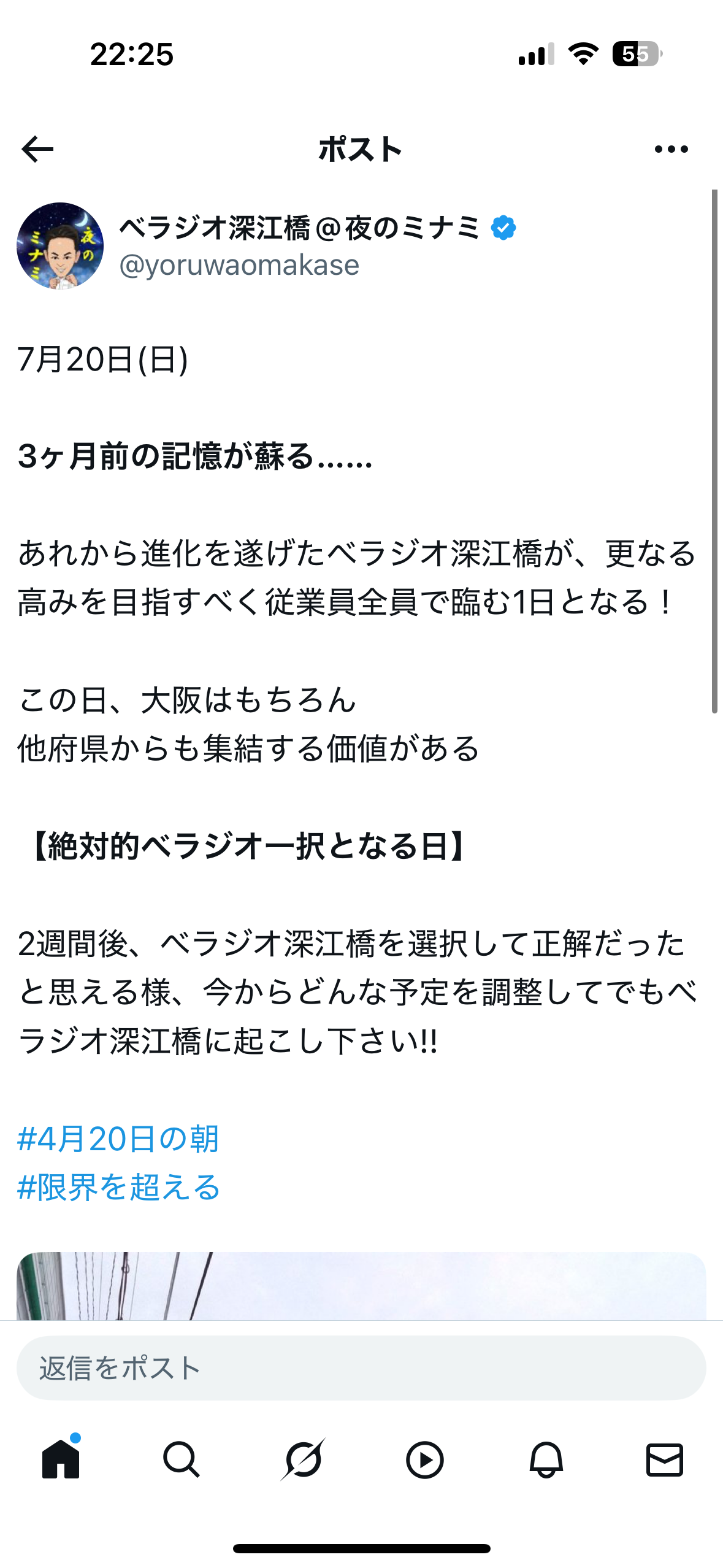Go back using the arrow icon
Viewport: 723px width, 1568px height.
click(x=37, y=149)
